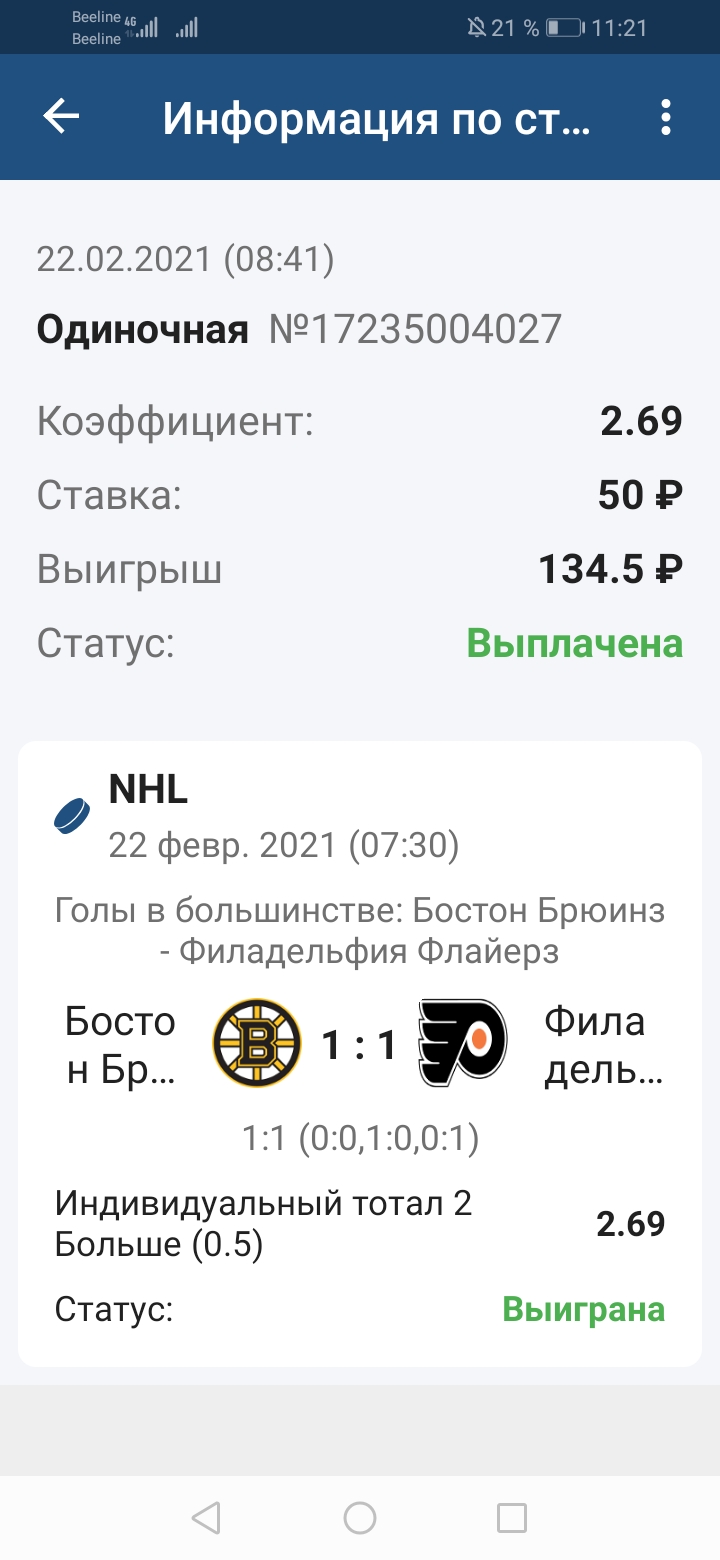Open the three-dot overflow menu
Viewport: 720px width, 1560px height.
pyautogui.click(x=666, y=118)
